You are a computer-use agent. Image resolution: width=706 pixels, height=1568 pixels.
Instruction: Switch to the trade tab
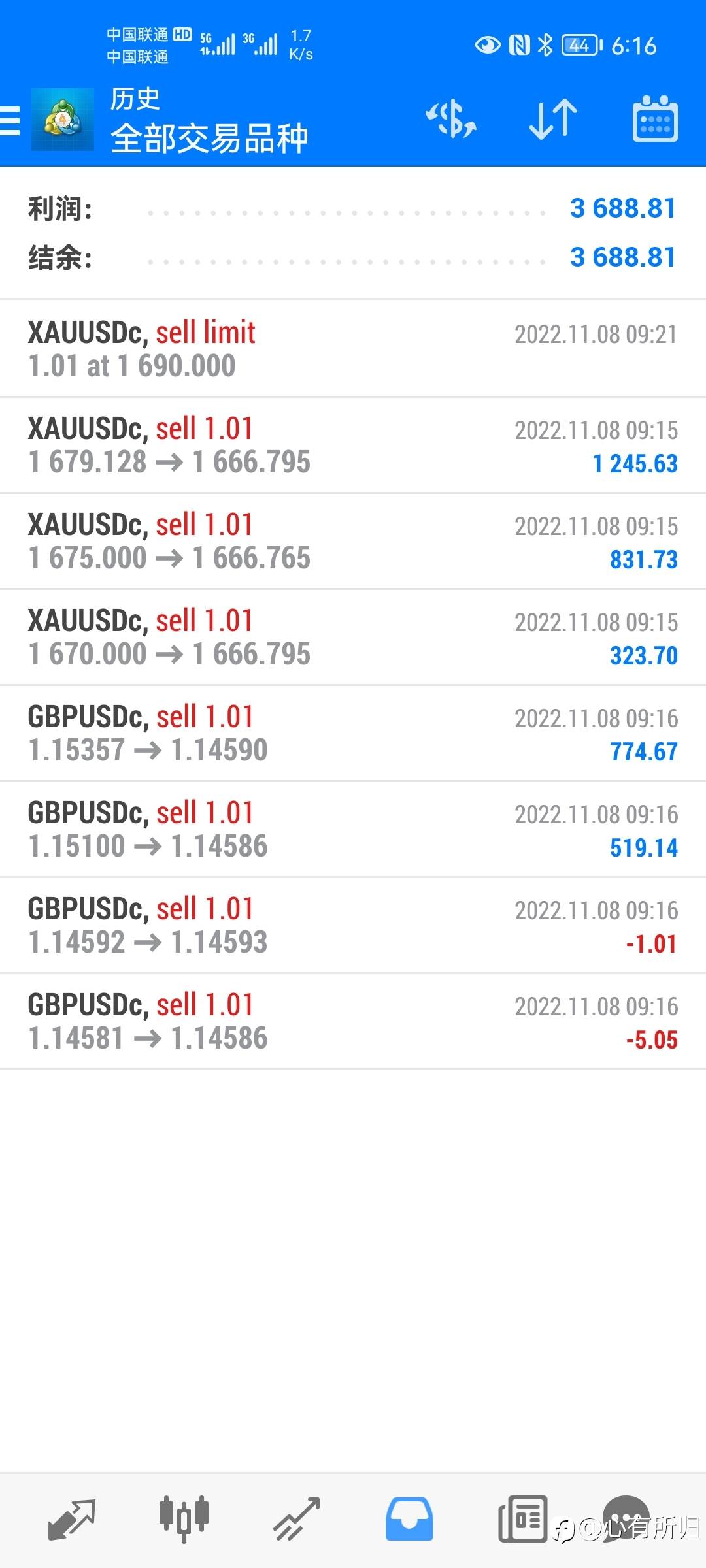coord(296,1519)
